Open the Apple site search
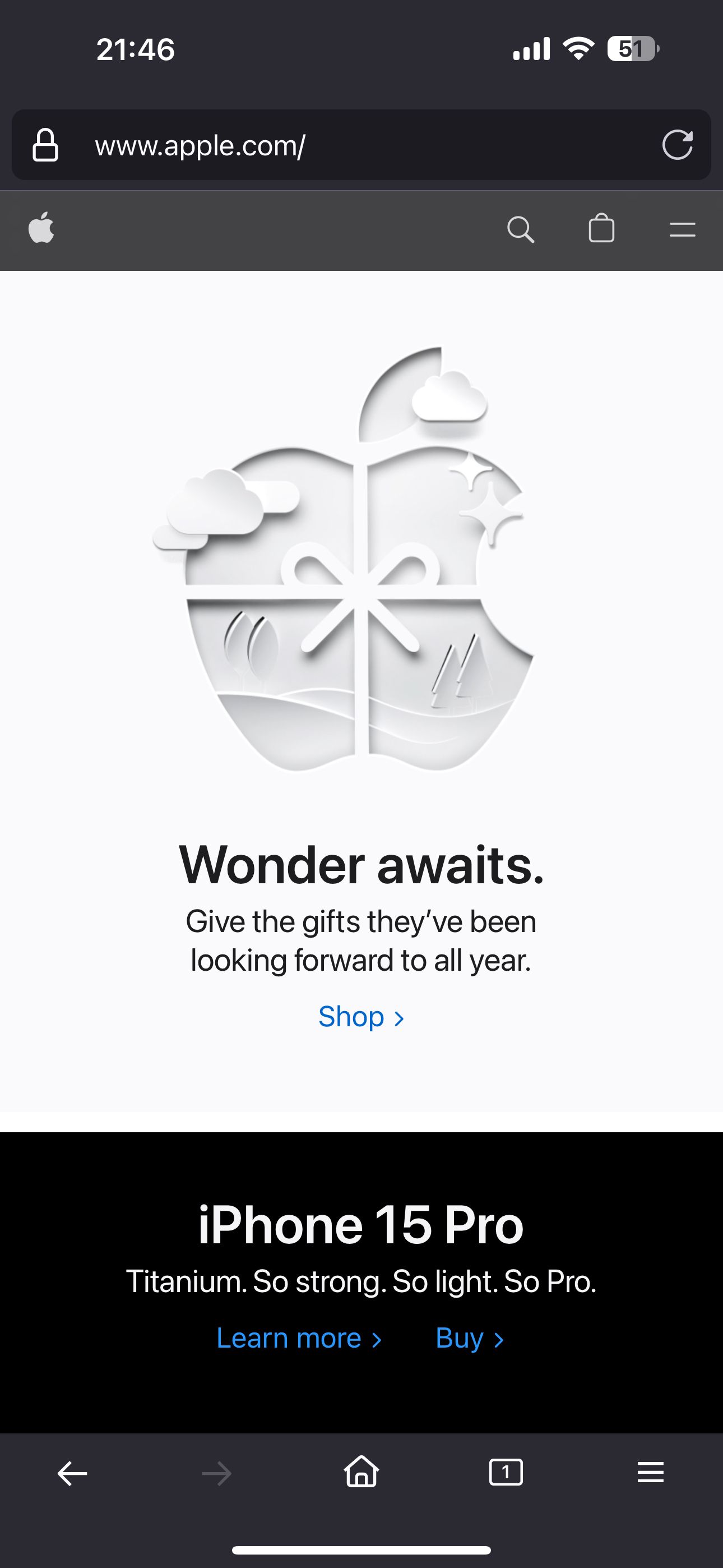The width and height of the screenshot is (723, 1568). click(x=520, y=229)
